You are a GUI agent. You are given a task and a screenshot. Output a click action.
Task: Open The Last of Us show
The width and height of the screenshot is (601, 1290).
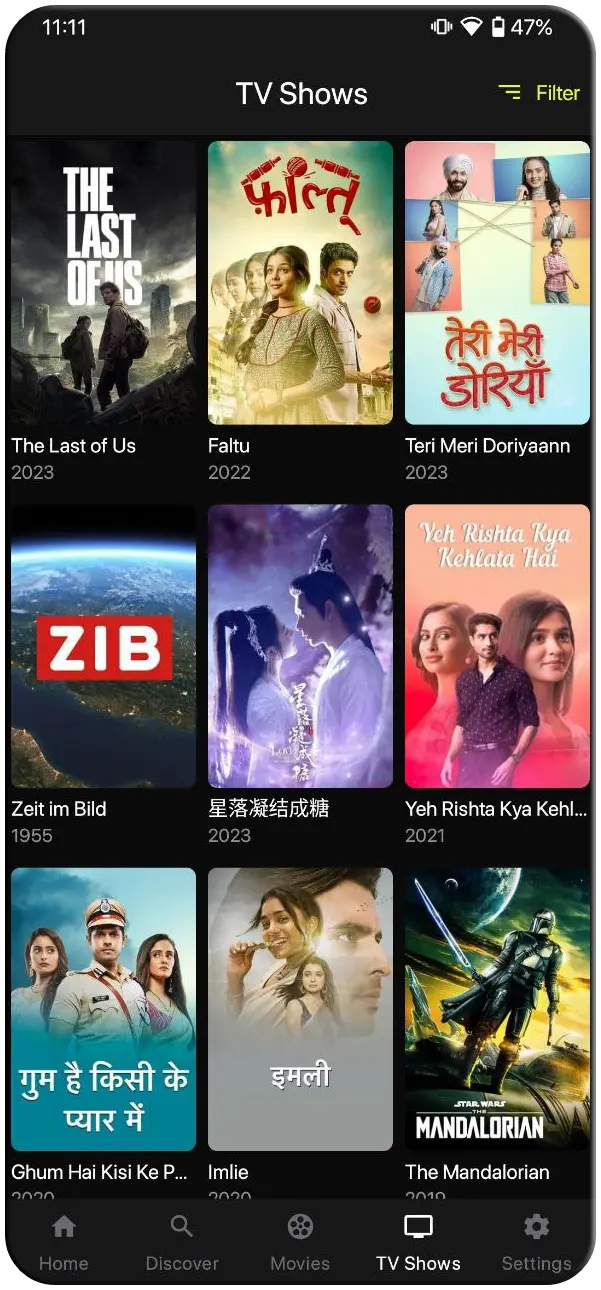(103, 283)
